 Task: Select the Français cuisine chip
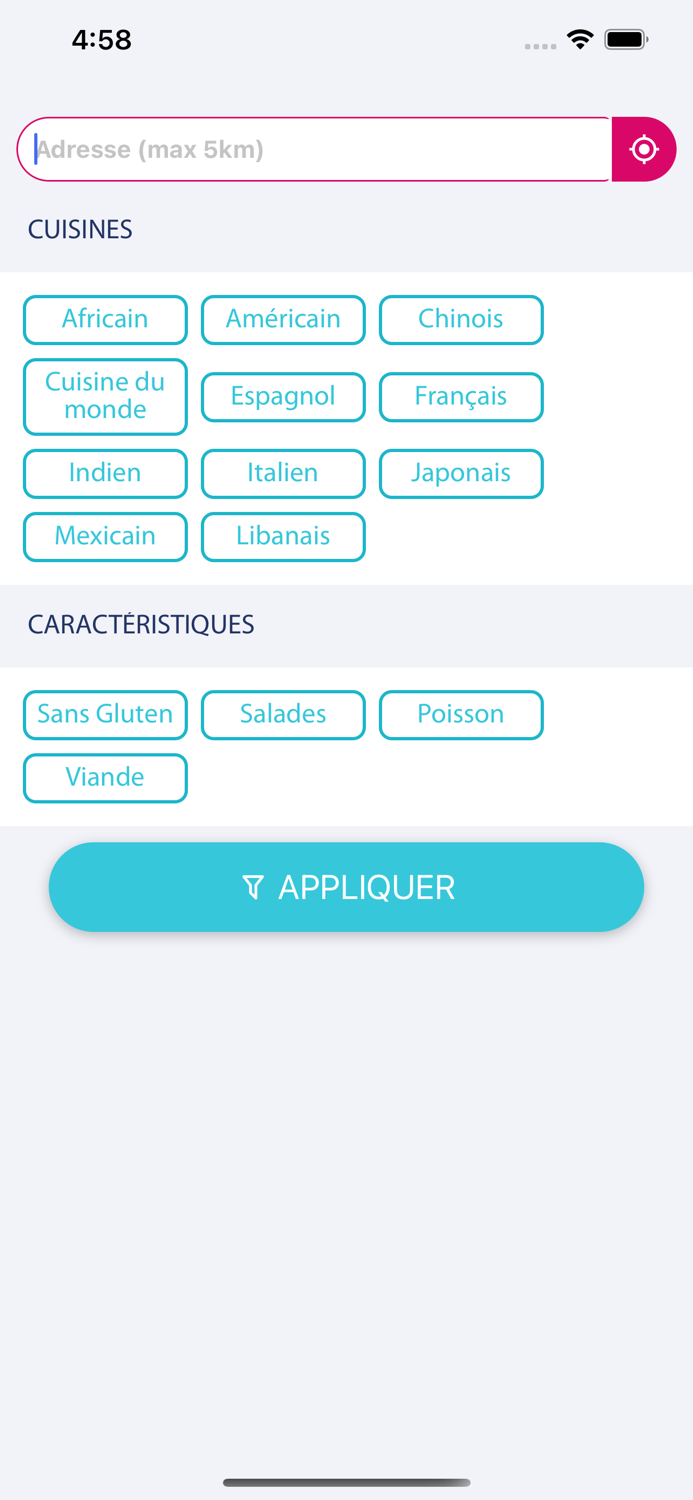(x=461, y=397)
